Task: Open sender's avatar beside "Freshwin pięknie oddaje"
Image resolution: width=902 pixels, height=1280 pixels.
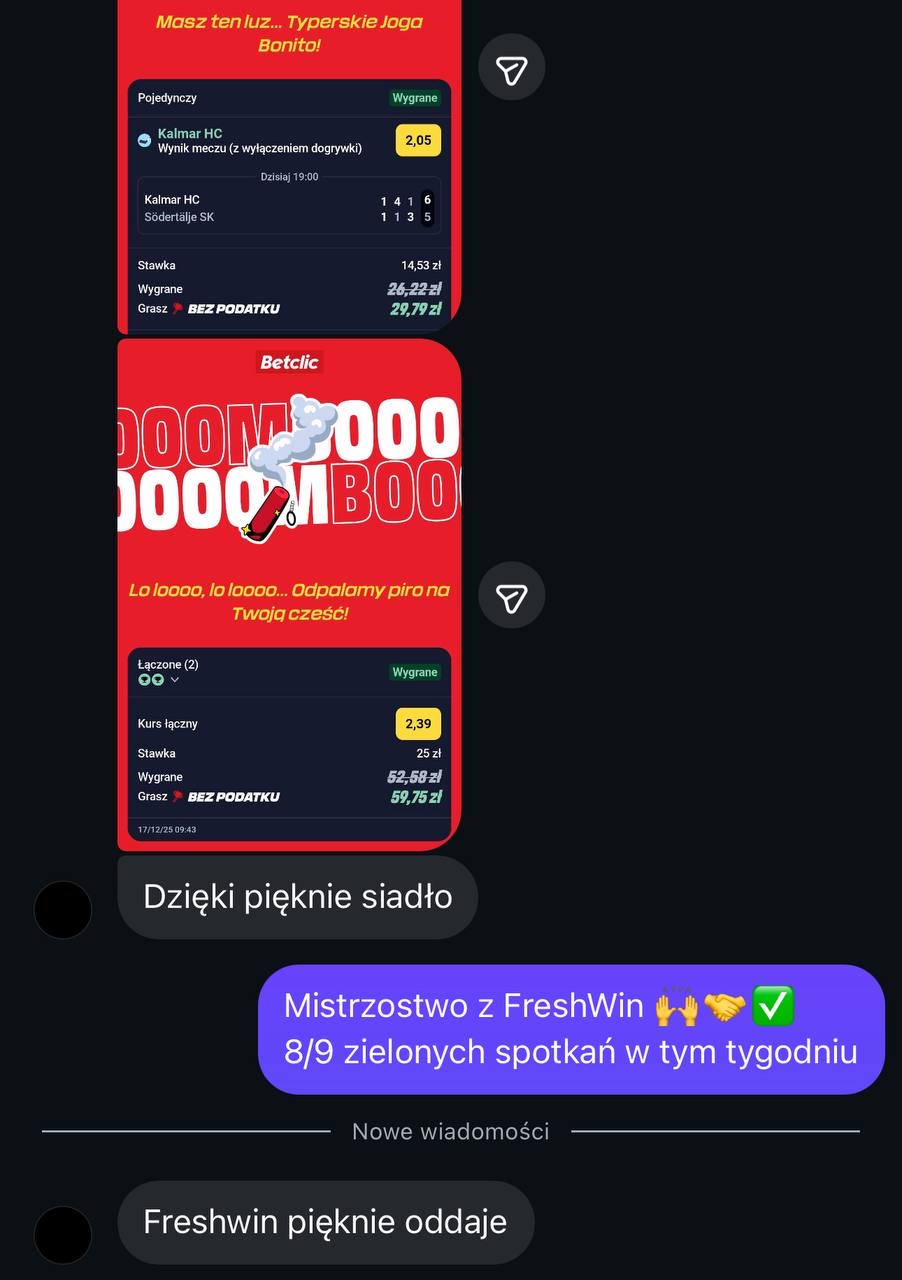Action: coord(63,1235)
